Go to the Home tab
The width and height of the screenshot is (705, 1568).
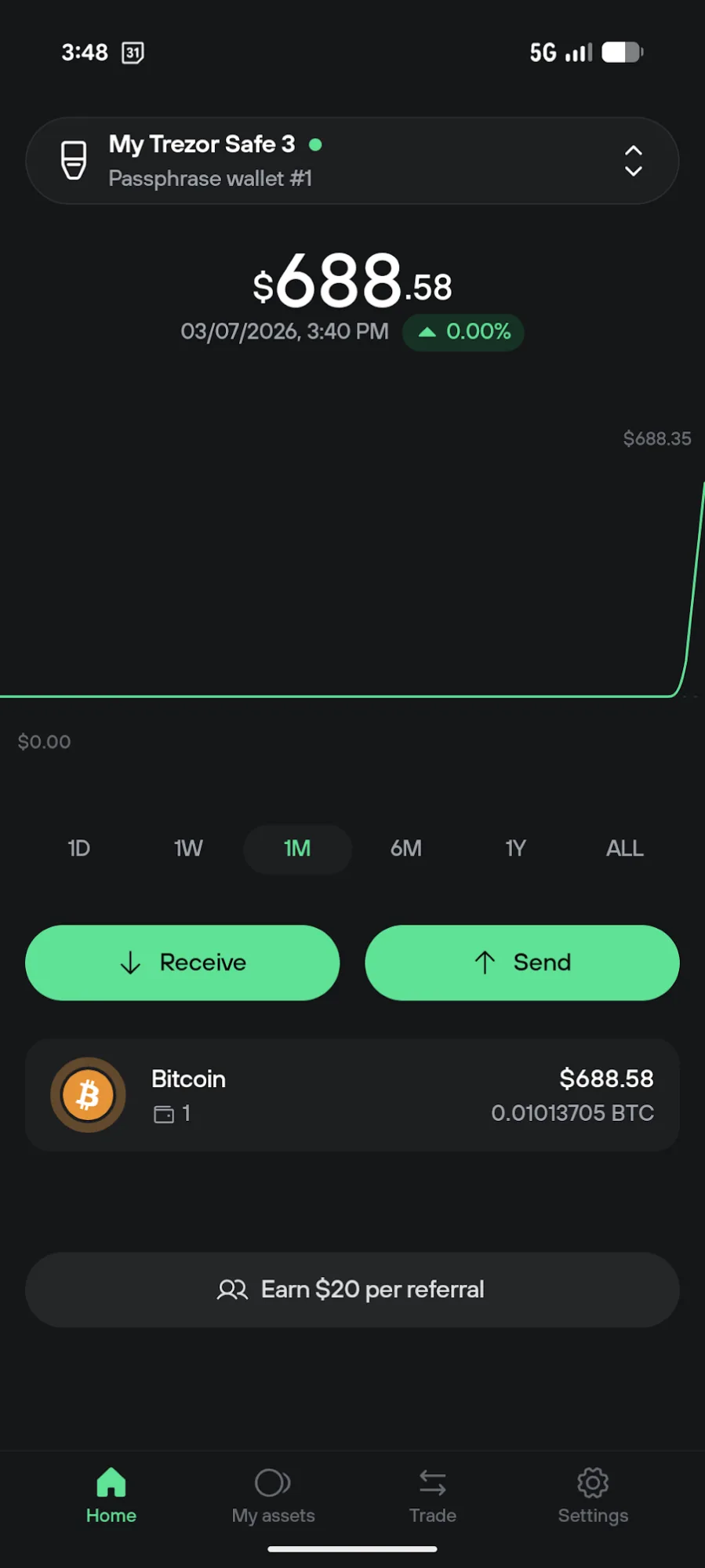111,1497
